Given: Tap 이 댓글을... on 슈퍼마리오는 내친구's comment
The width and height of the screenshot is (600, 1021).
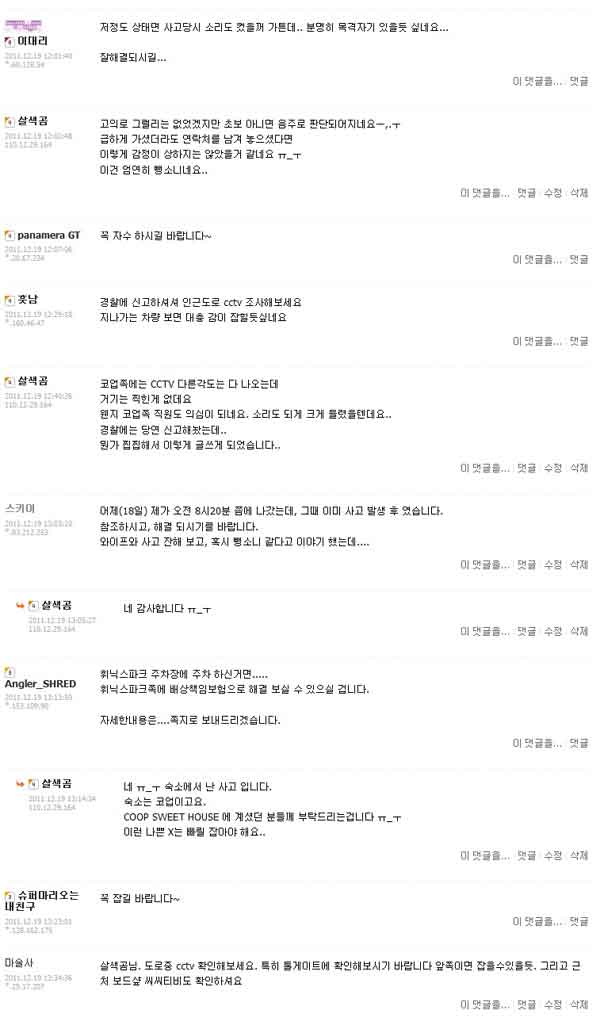Looking at the screenshot, I should click(536, 921).
